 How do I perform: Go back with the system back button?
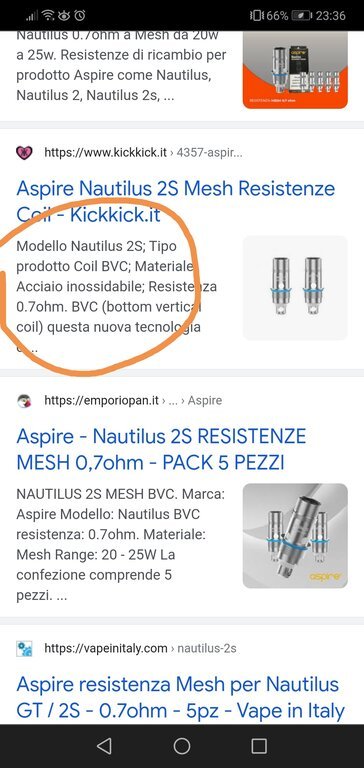point(104,746)
